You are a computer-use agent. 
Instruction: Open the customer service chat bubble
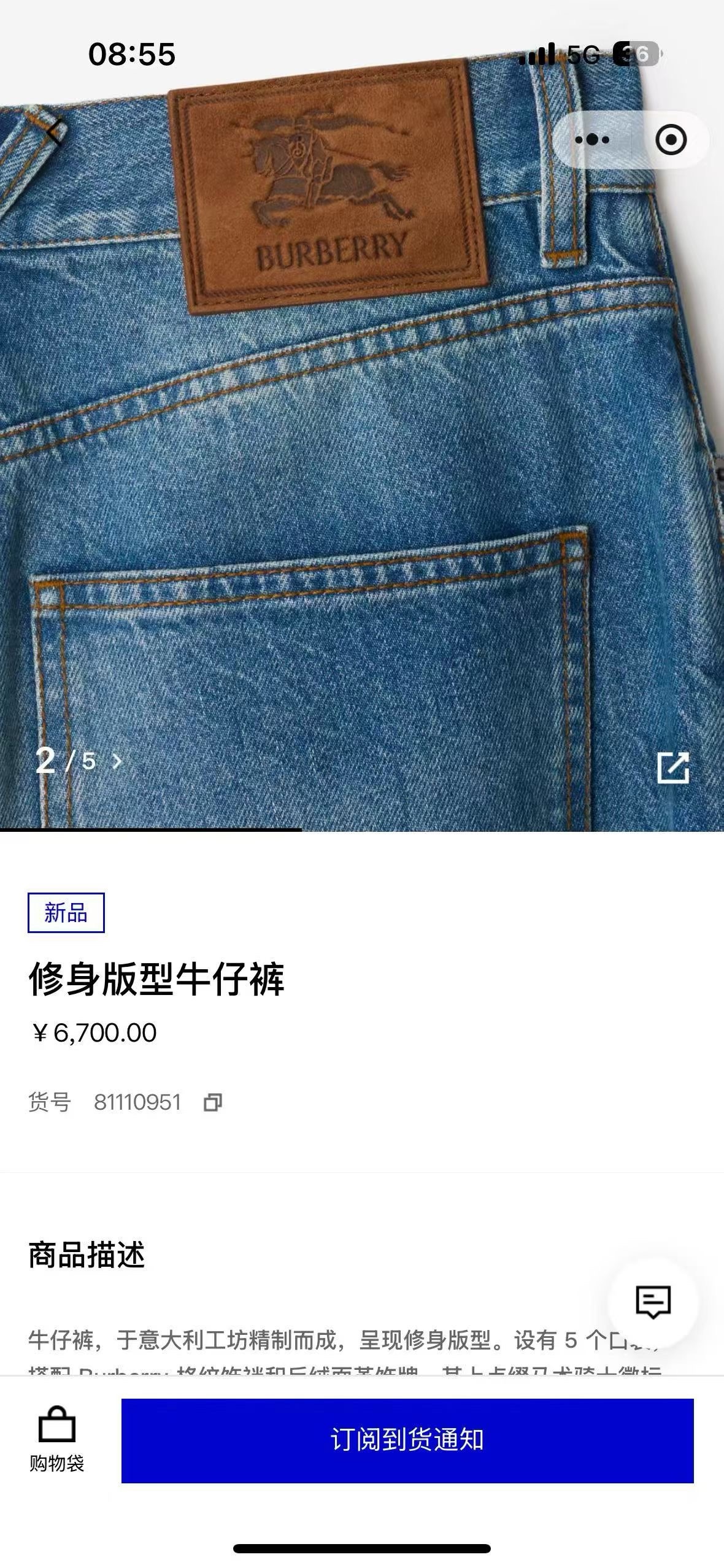click(x=653, y=1302)
